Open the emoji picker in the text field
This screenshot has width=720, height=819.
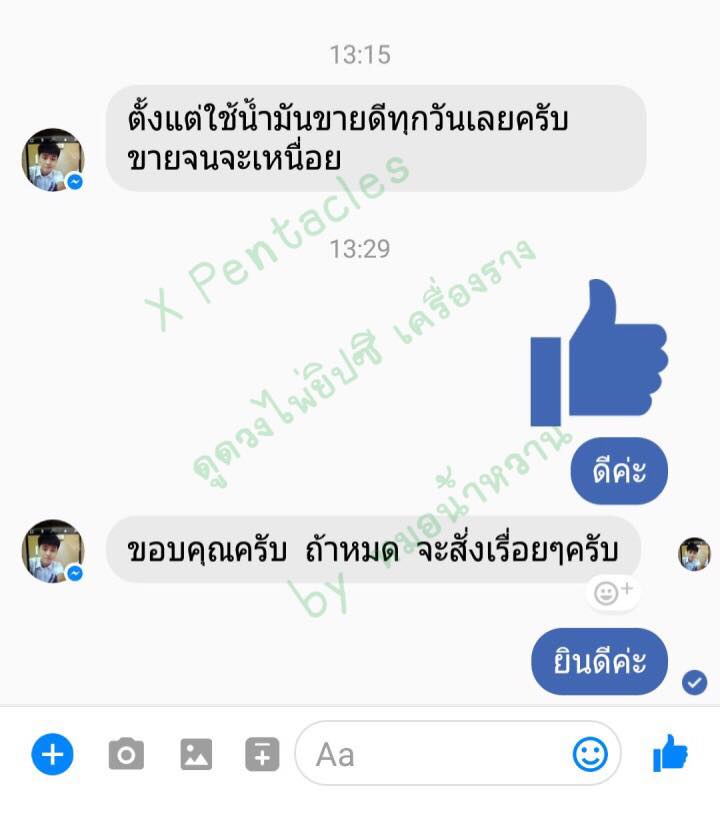(590, 753)
